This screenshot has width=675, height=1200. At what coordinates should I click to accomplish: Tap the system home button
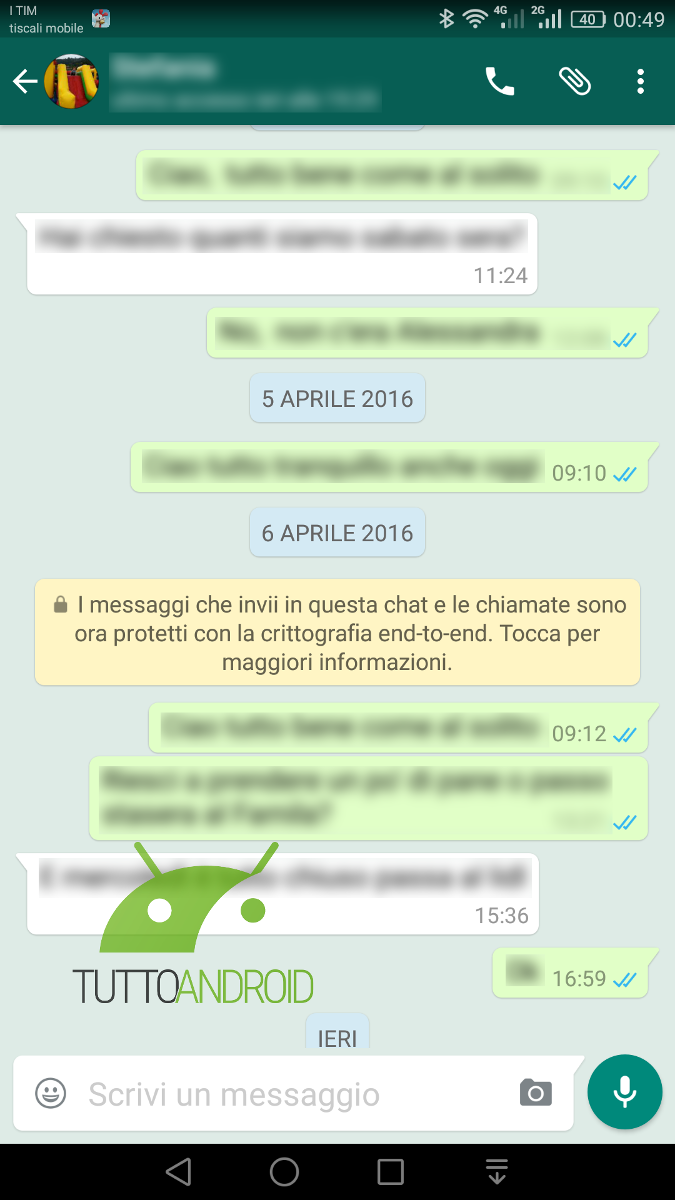285,1171
